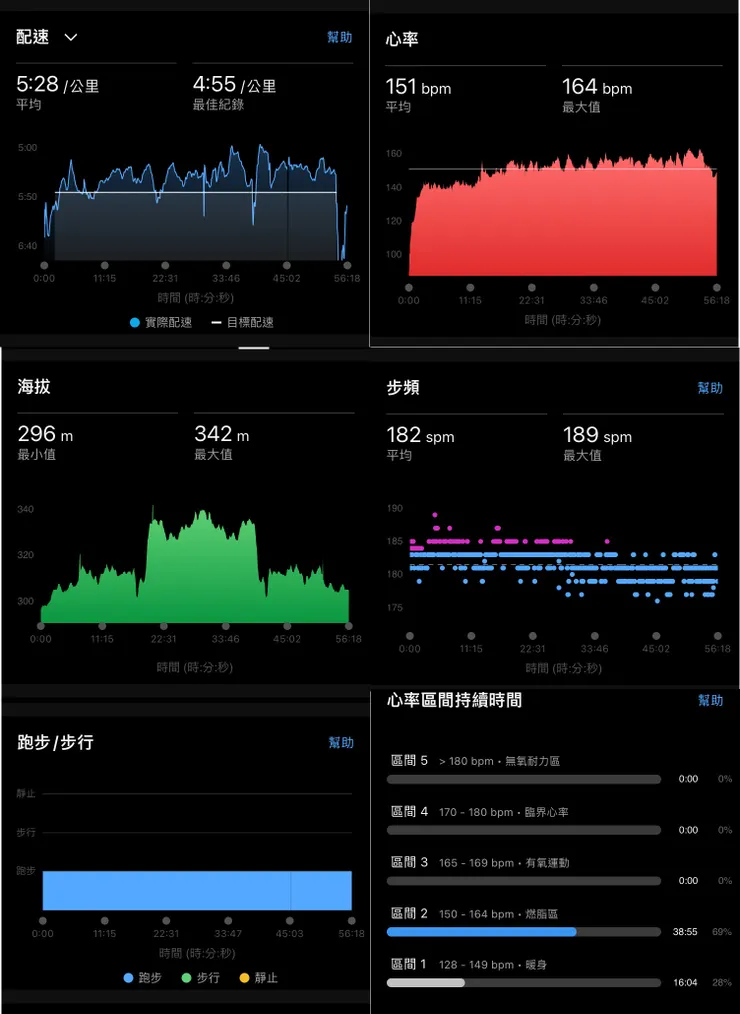Viewport: 740px width, 1014px height.
Task: Click the 區間 2 燃脂區 progress bar
Action: coord(523,931)
